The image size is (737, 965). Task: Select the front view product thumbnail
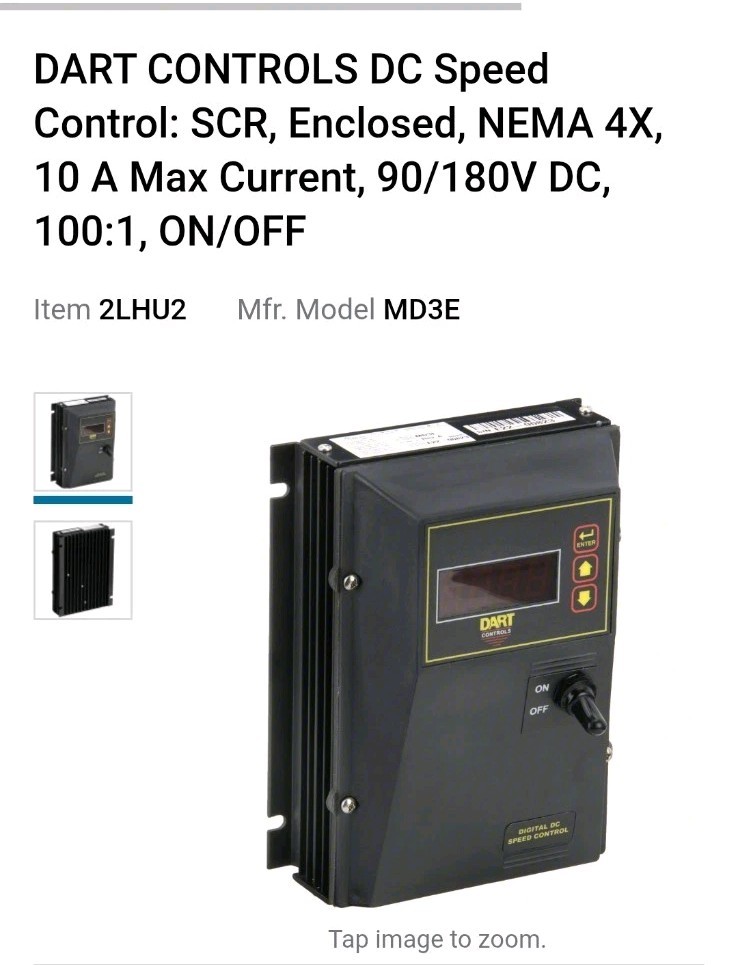tap(83, 441)
